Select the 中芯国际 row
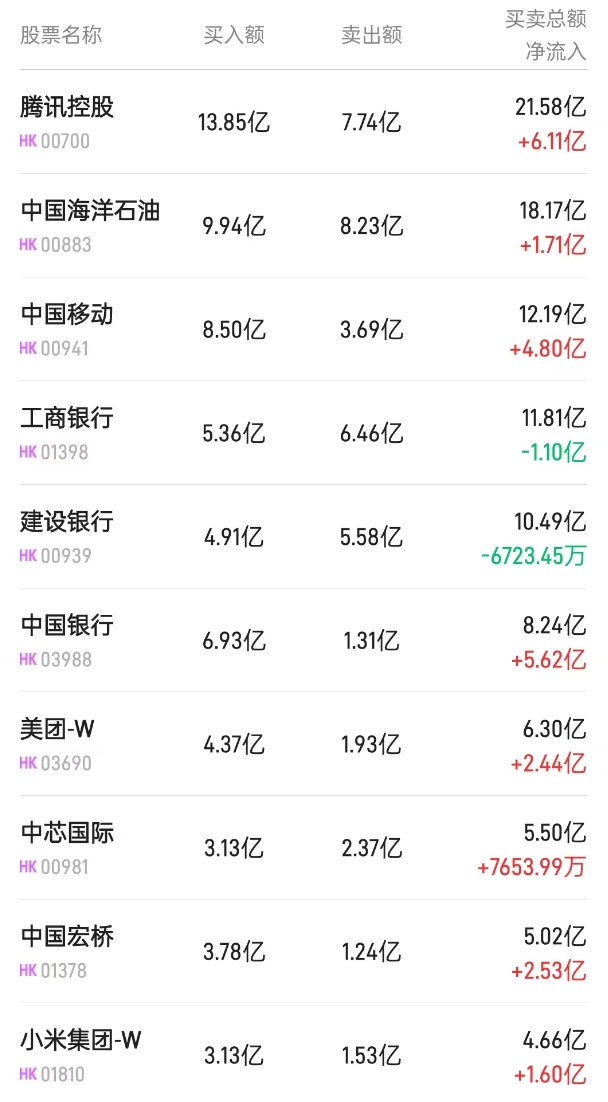This screenshot has height=1102, width=608. tap(68, 833)
